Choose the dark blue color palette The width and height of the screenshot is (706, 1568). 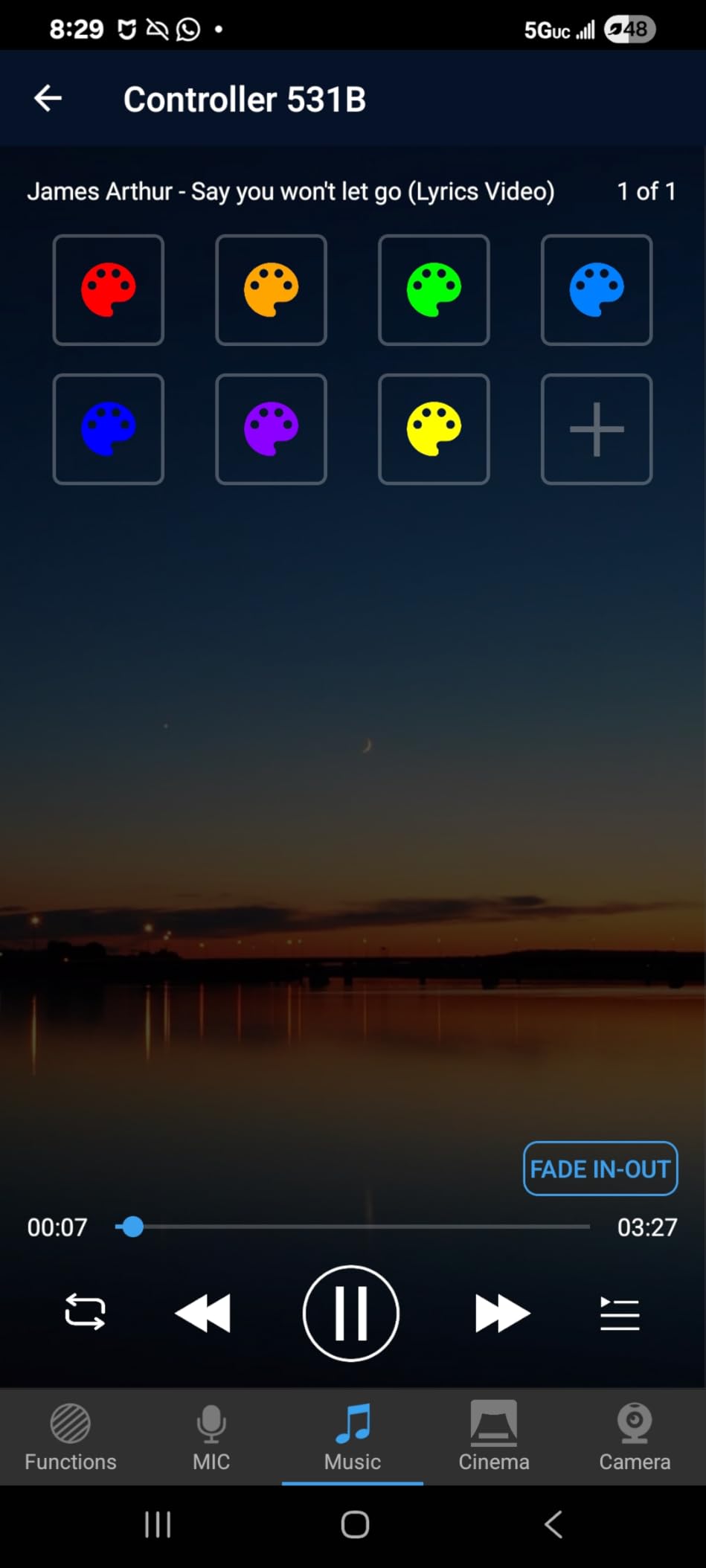[x=109, y=428]
